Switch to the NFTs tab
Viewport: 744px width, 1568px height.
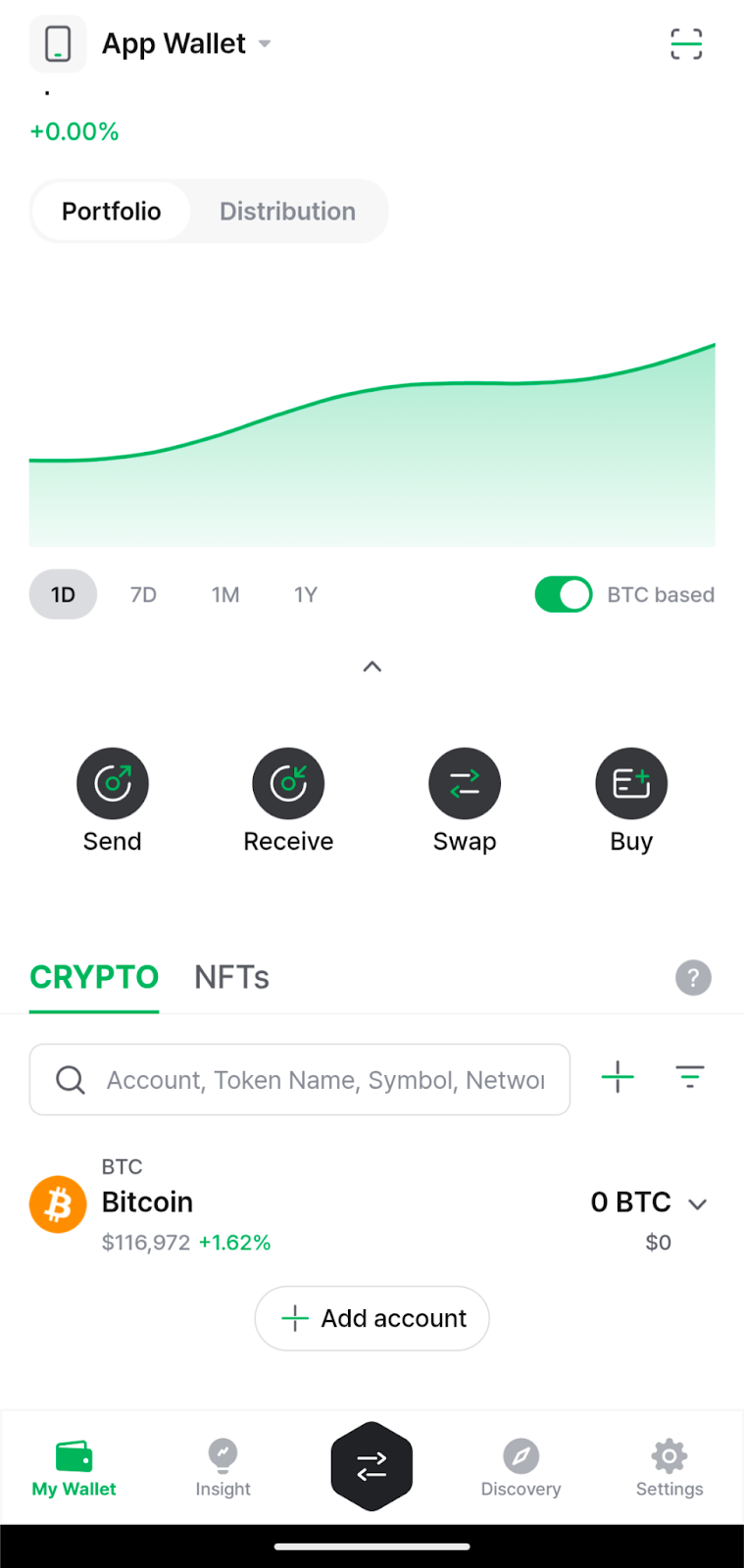tap(230, 977)
